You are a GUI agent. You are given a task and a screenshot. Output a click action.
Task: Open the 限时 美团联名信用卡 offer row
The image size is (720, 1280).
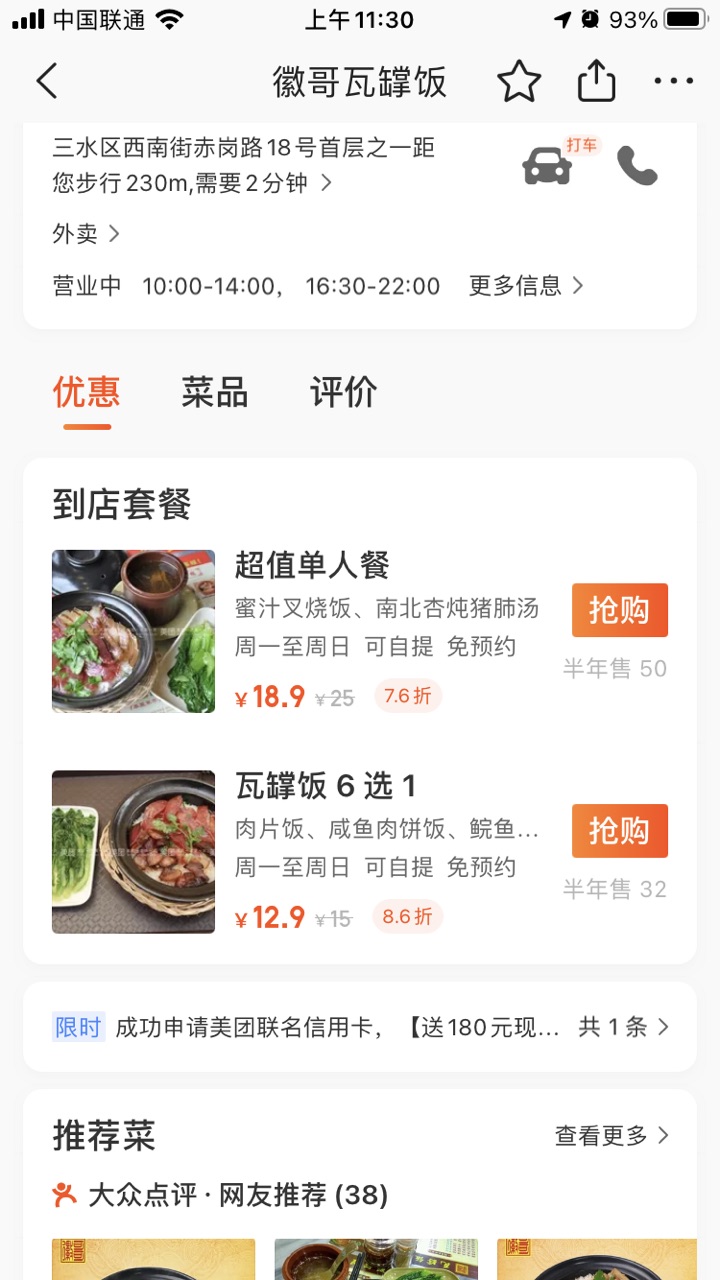point(360,1027)
